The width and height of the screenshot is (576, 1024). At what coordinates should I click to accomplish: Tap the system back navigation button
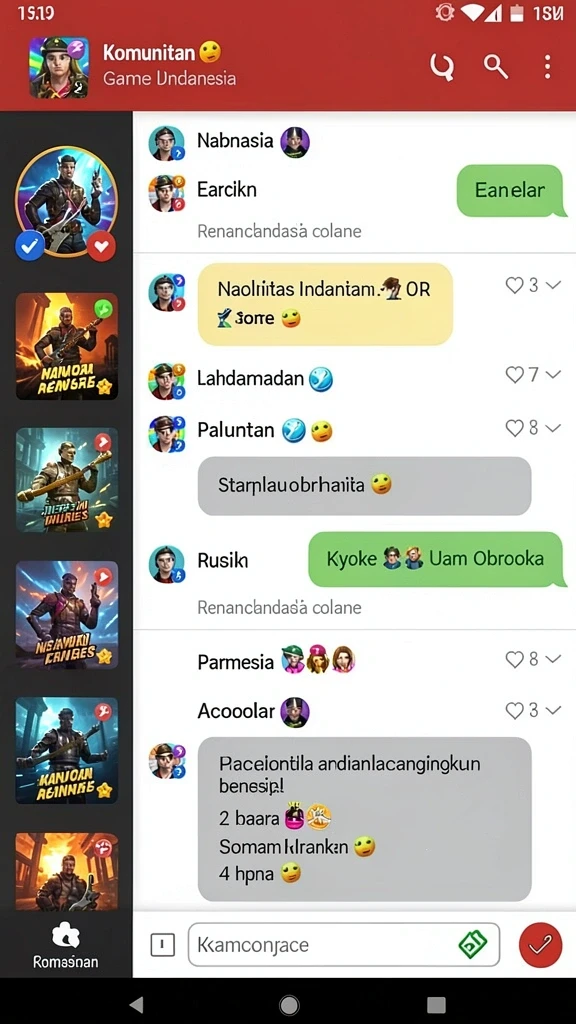136,1004
